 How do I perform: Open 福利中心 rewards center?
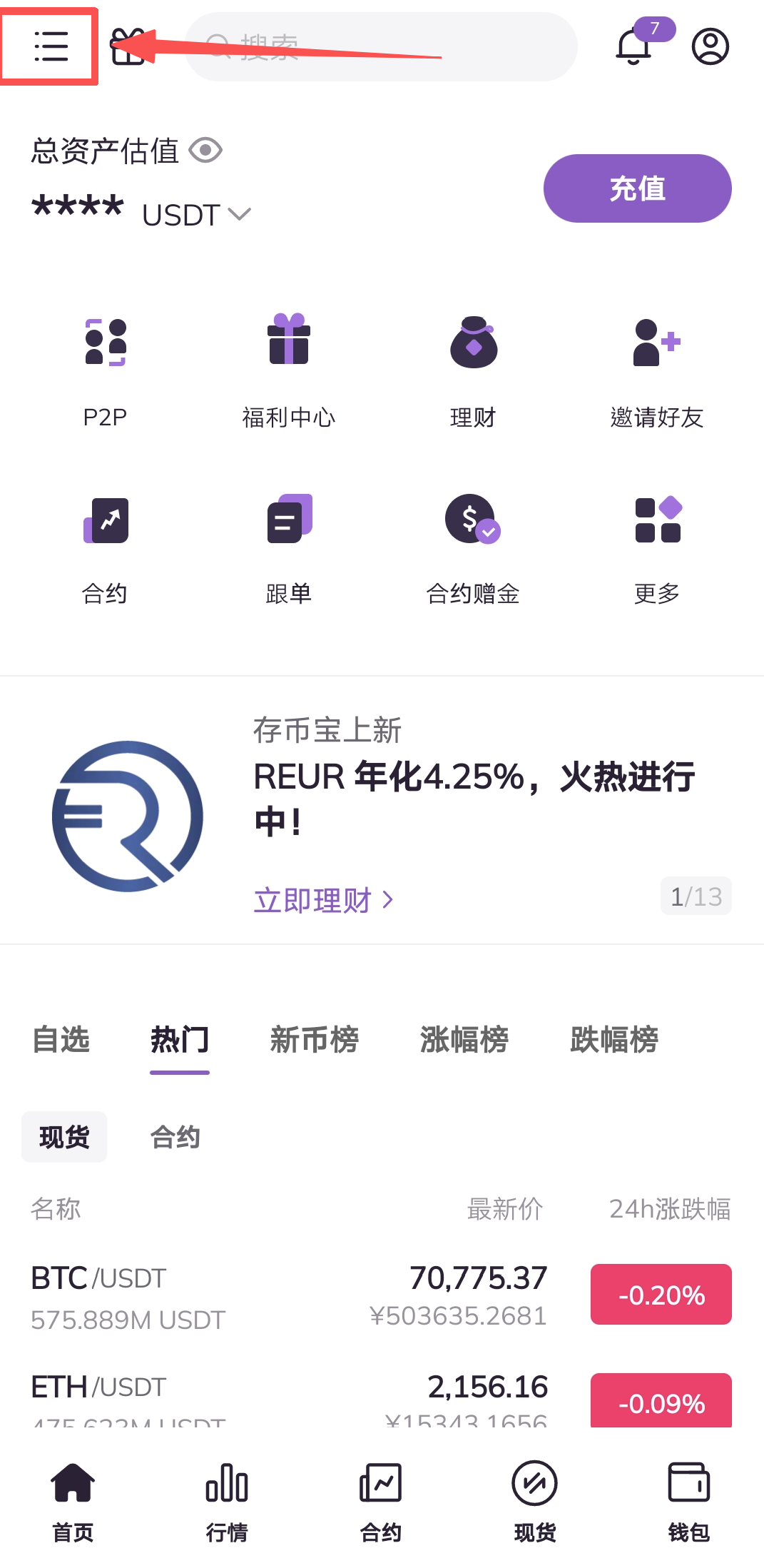pos(288,371)
